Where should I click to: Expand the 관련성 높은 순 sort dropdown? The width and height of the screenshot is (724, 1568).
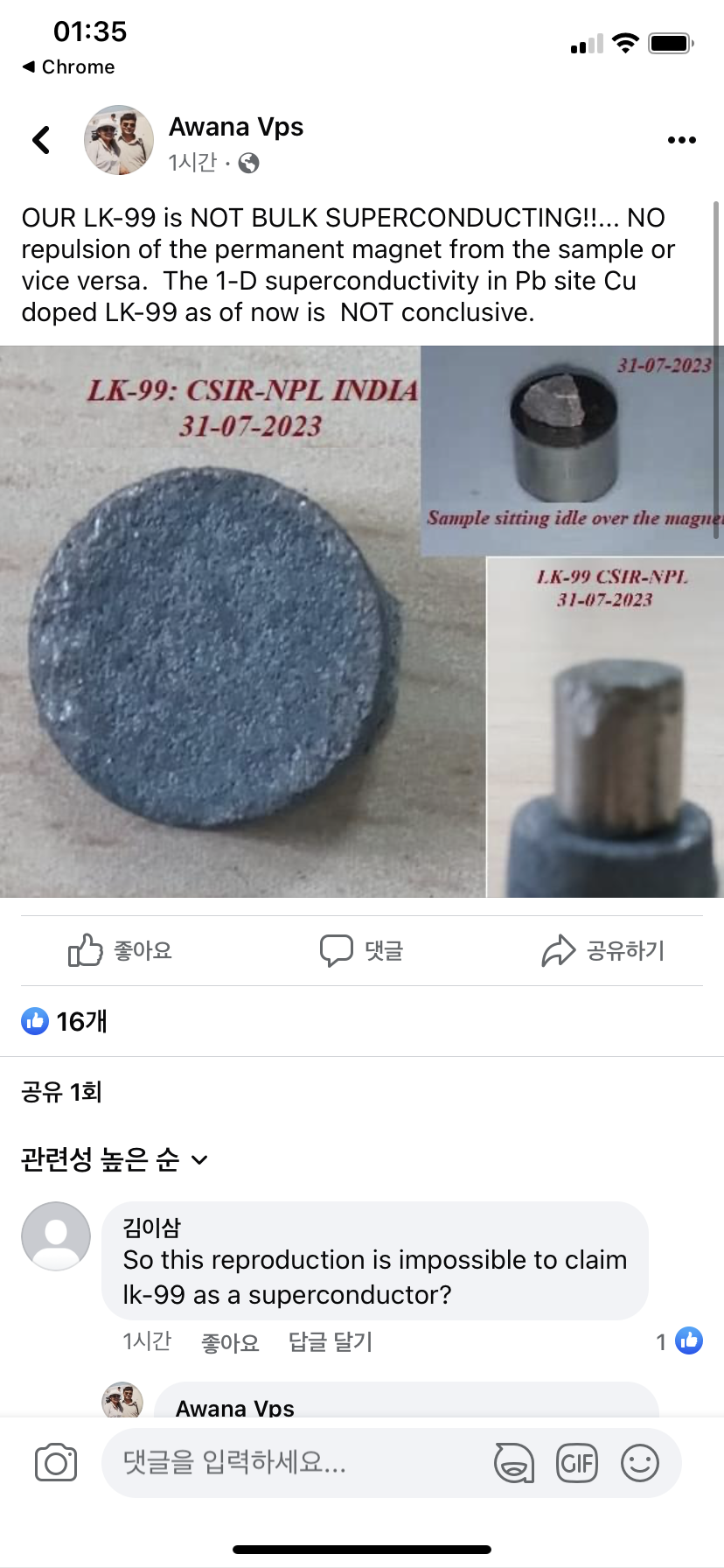[x=115, y=1160]
